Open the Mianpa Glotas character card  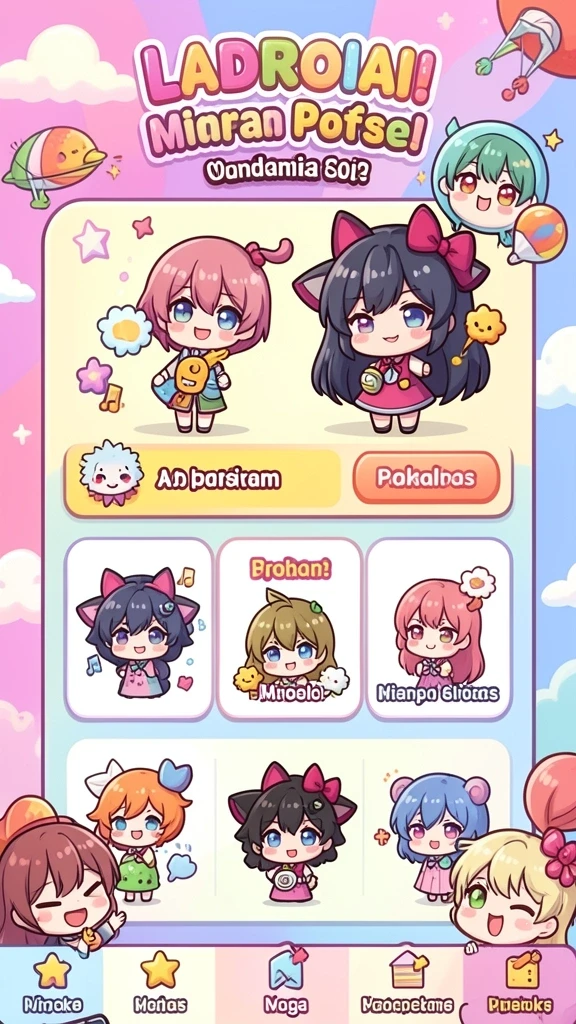(x=439, y=628)
